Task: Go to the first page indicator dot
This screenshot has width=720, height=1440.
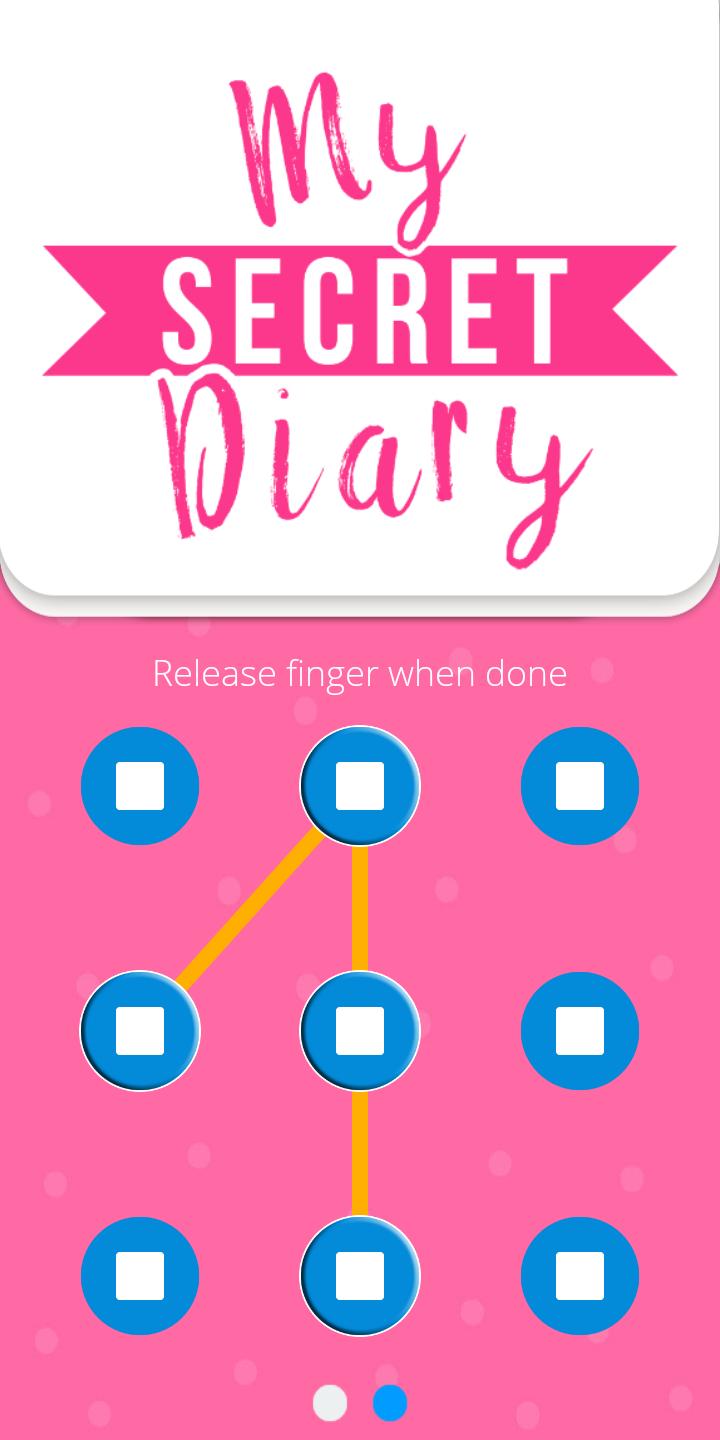Action: point(330,1403)
